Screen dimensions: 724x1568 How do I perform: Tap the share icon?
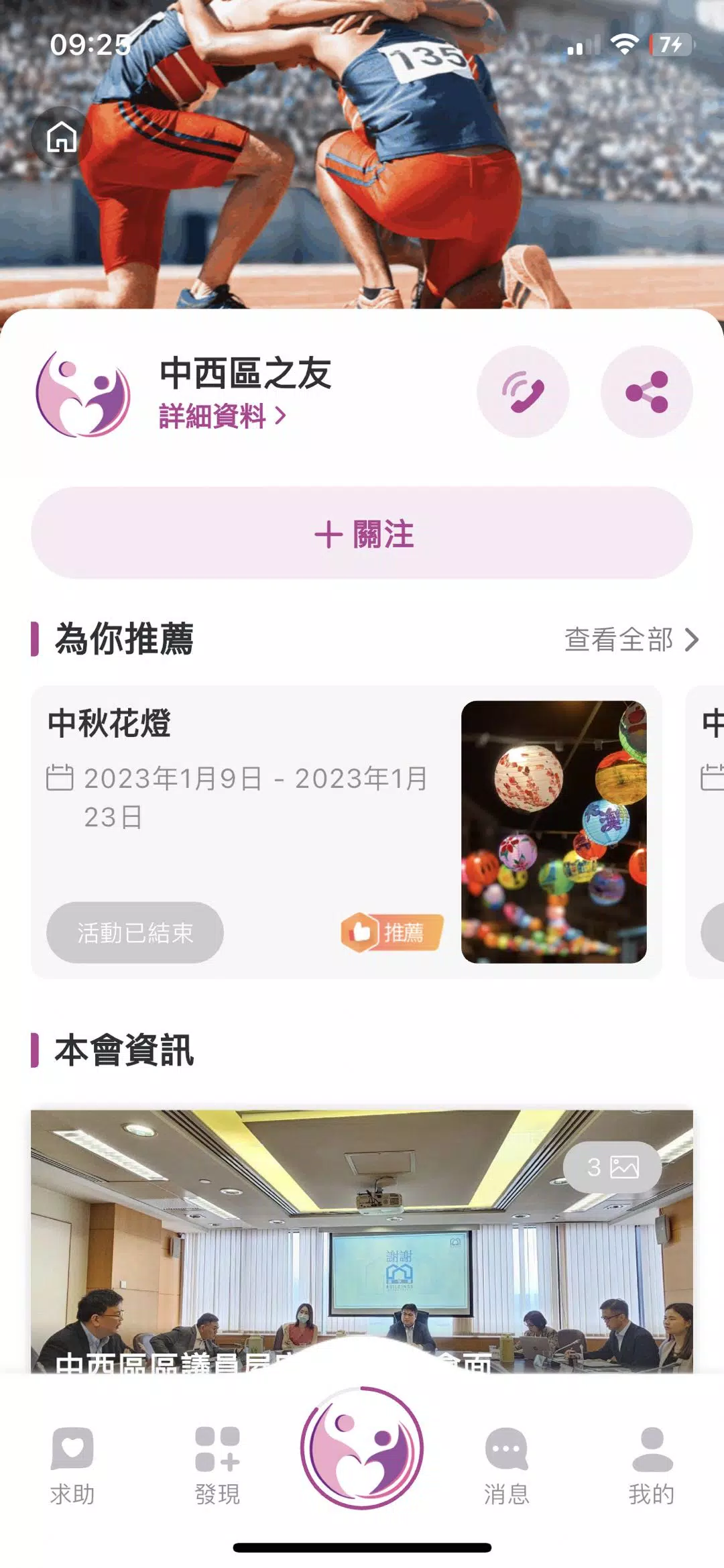(x=646, y=392)
